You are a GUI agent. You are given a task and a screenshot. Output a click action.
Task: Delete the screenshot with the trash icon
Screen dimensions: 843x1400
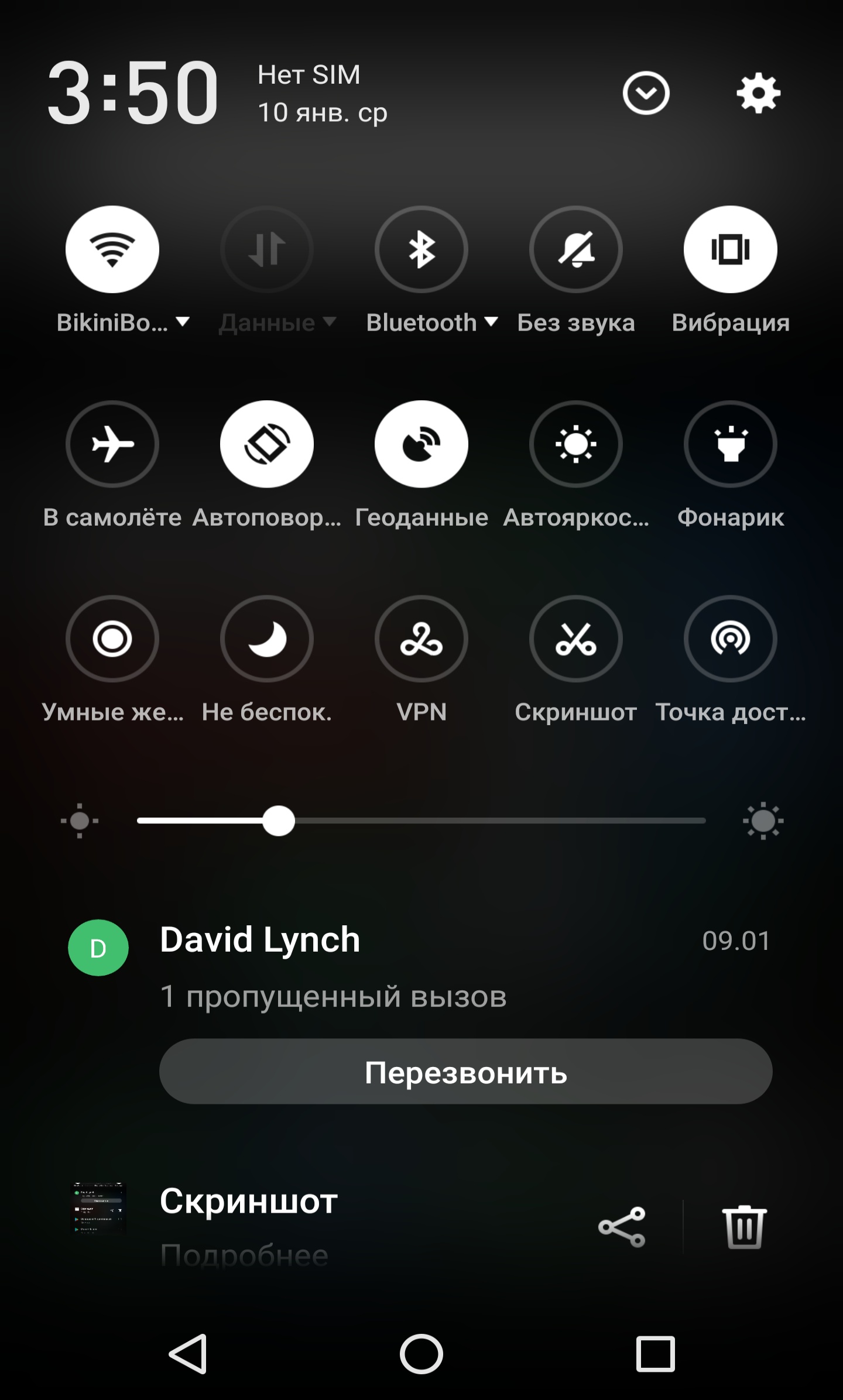coord(744,1227)
